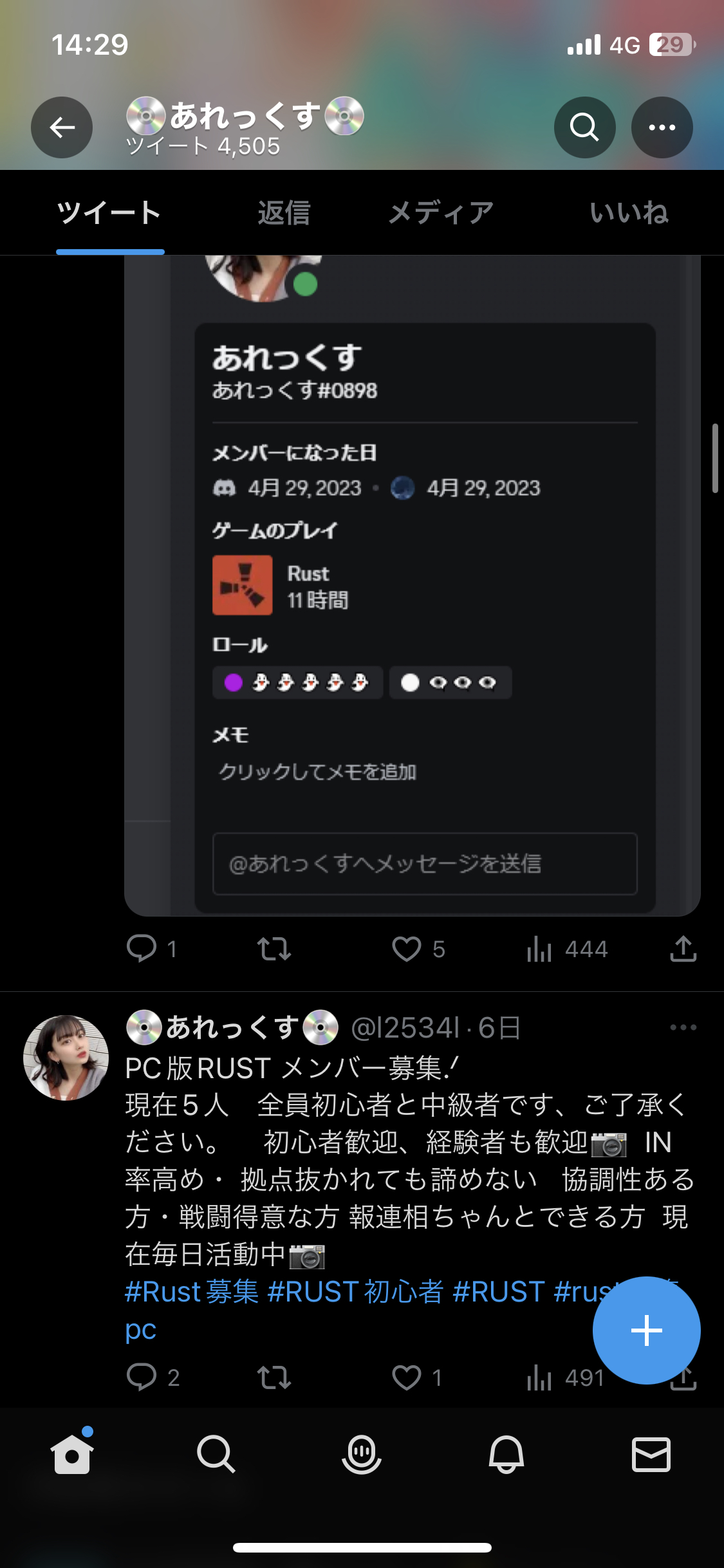Like the tweet with 5 likes

[x=407, y=949]
